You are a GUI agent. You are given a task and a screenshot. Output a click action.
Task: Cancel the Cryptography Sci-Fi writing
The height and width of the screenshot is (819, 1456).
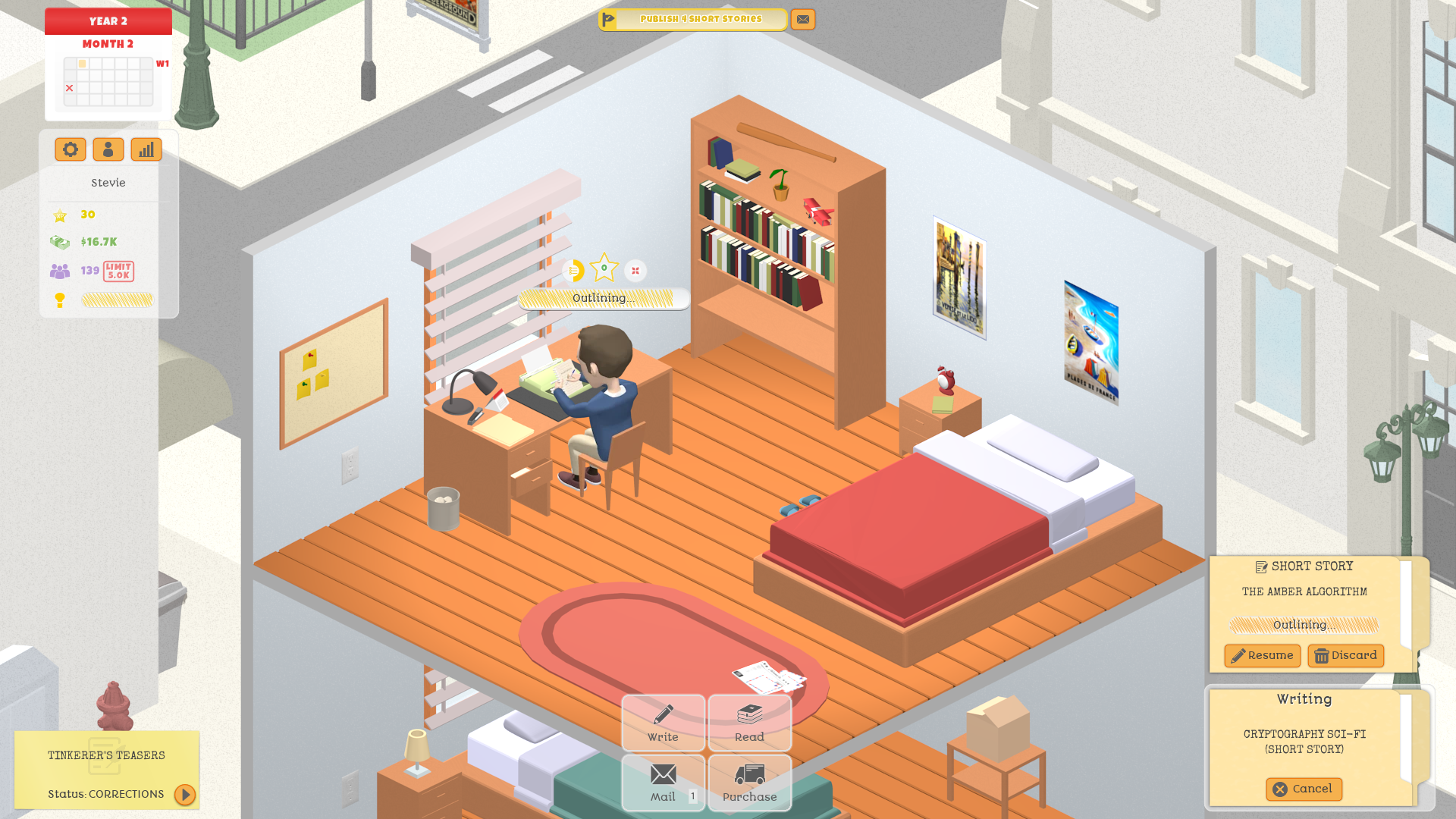click(x=1303, y=789)
